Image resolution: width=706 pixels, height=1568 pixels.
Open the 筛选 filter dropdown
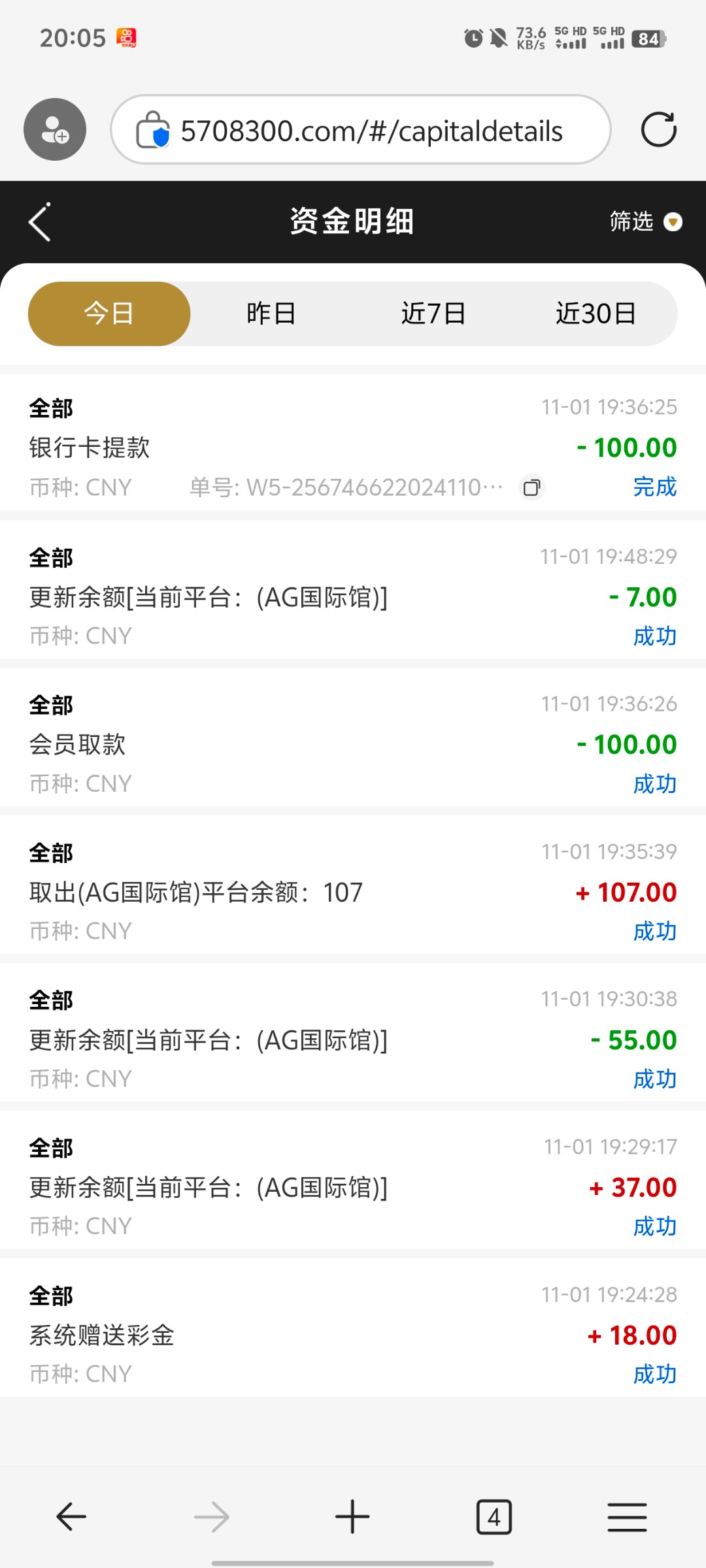645,222
